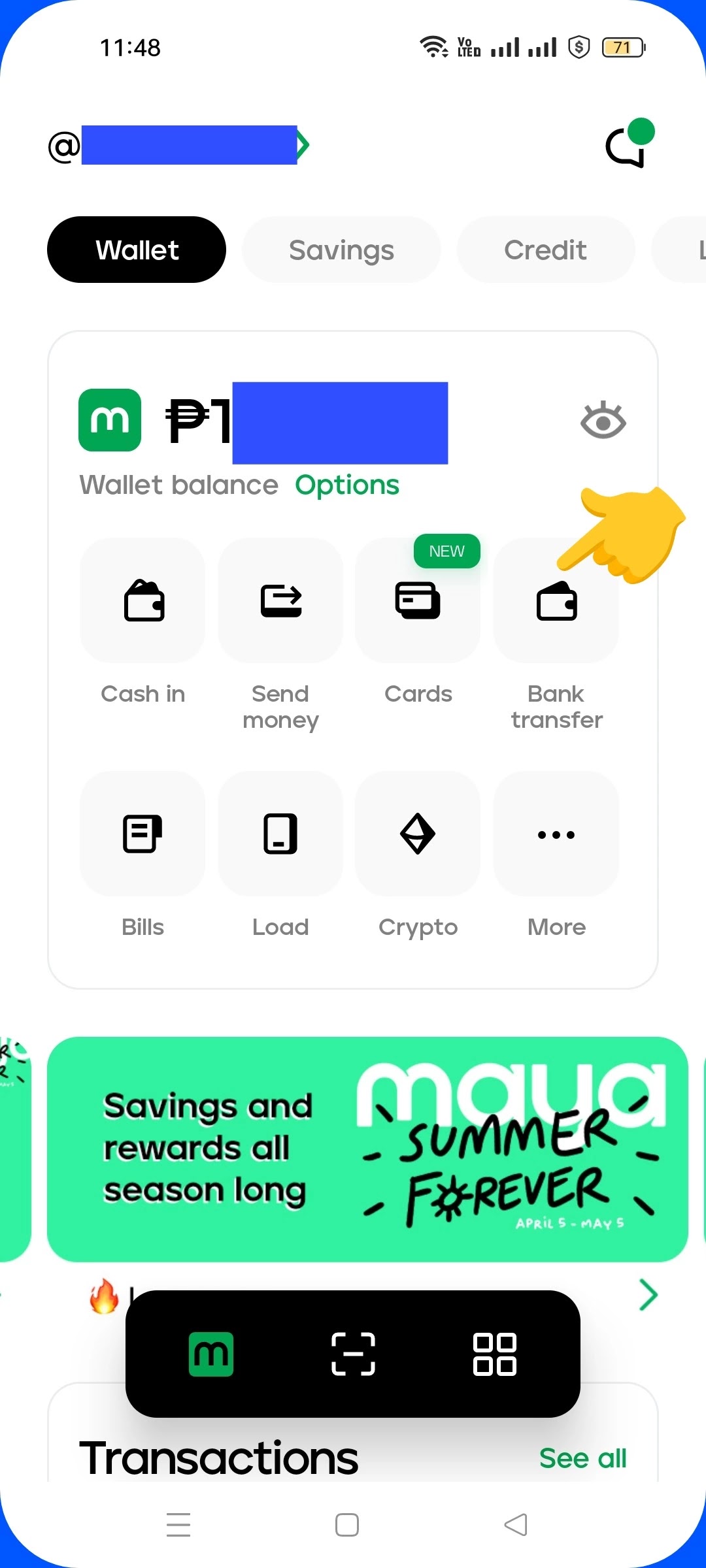Open Send money
This screenshot has height=1568, width=706.
click(280, 601)
